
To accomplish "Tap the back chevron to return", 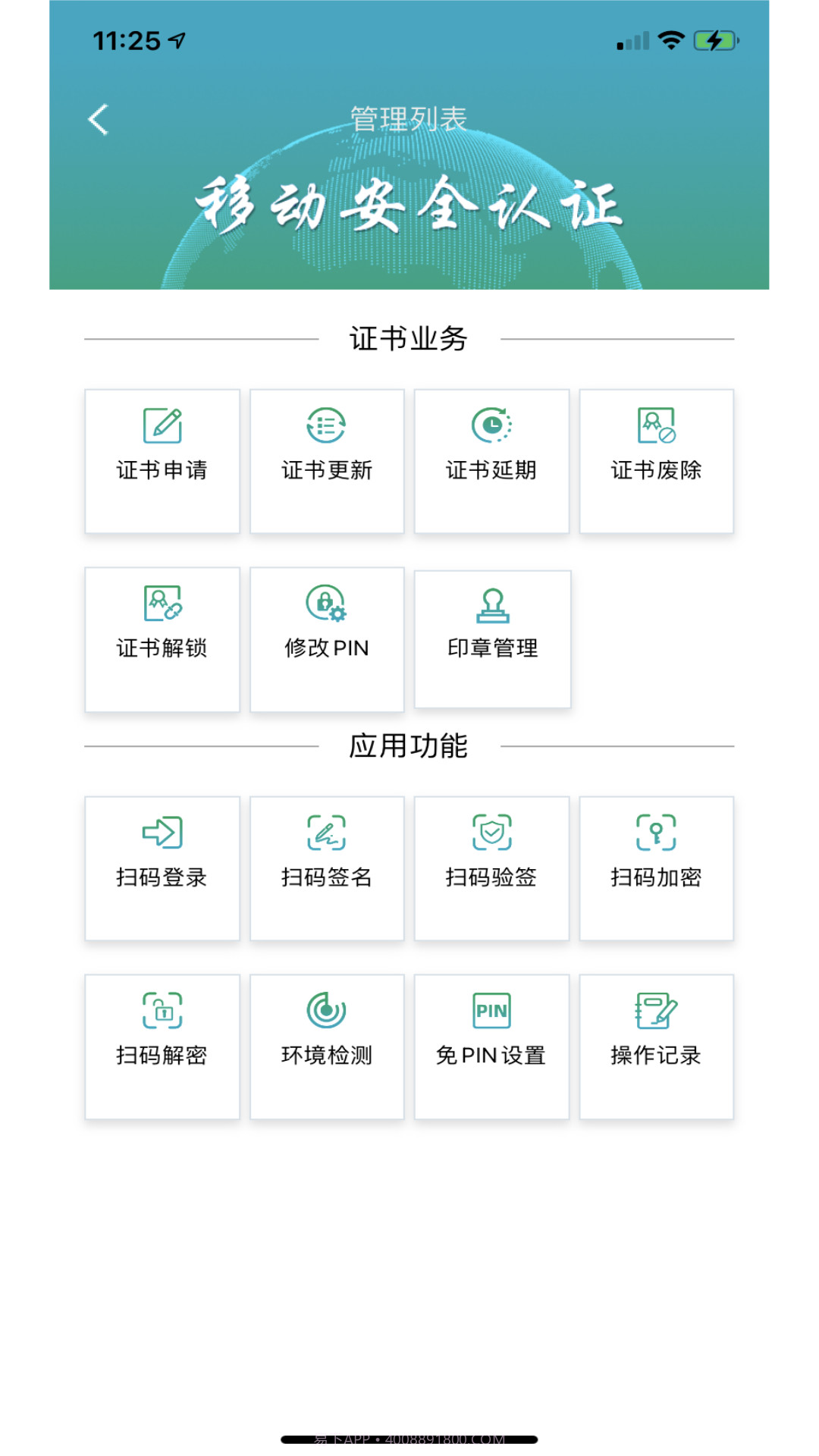I will (x=97, y=118).
